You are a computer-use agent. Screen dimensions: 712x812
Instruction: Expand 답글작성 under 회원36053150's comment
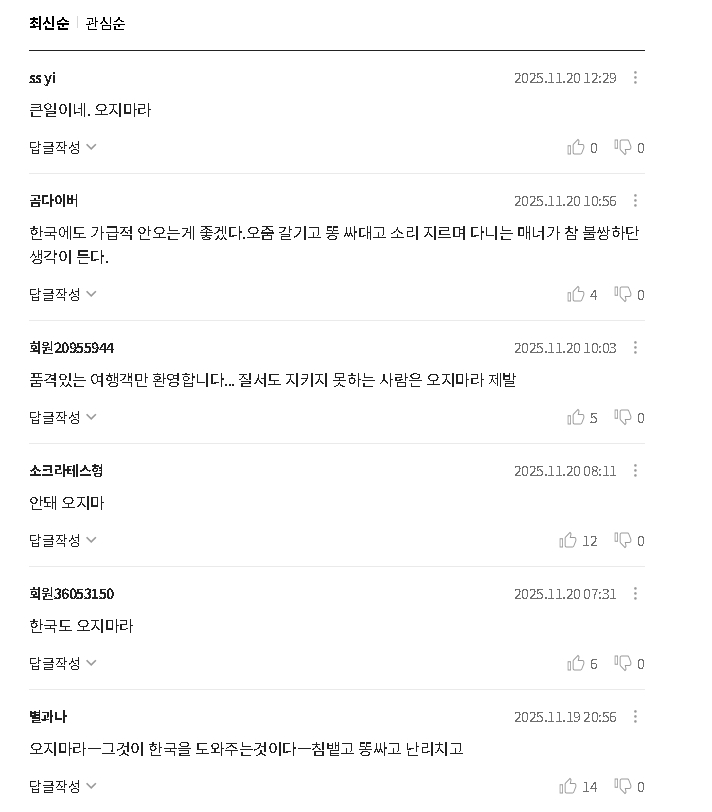coord(62,664)
